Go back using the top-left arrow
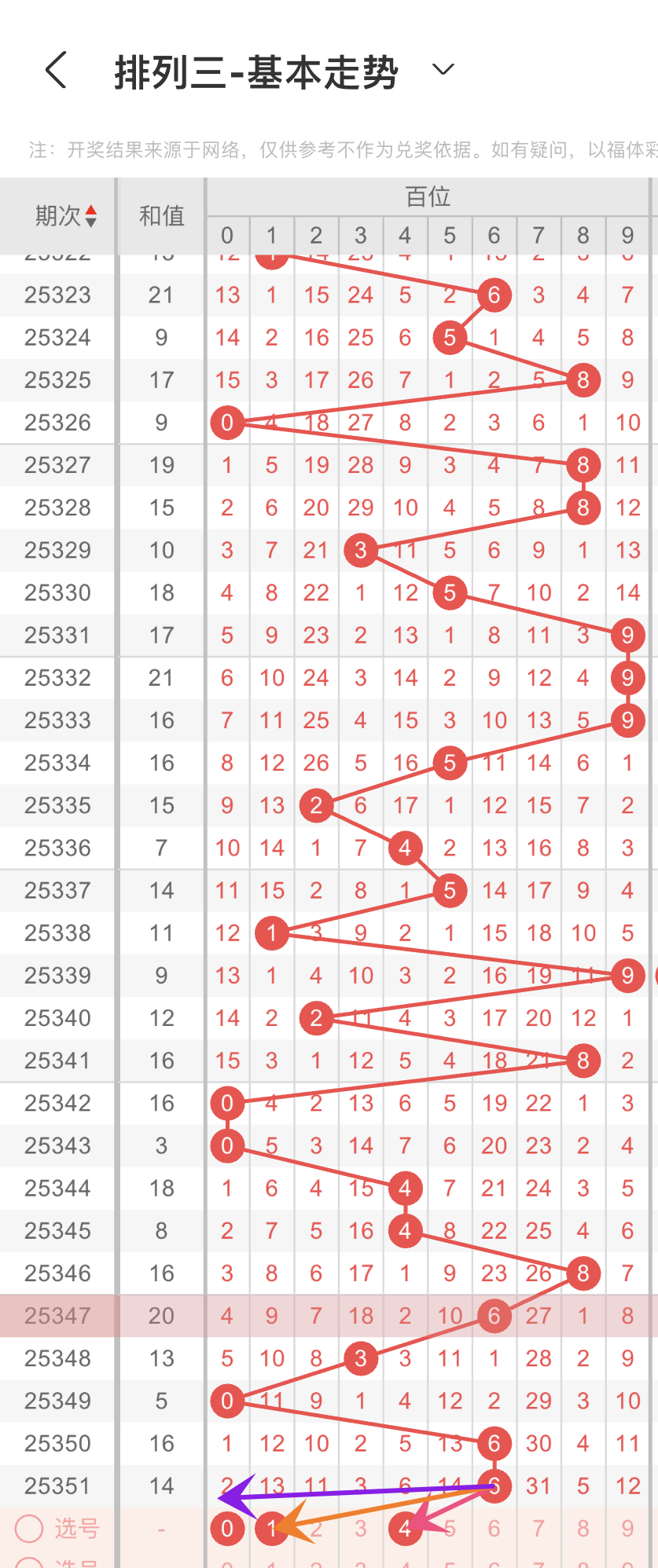Viewport: 658px width, 1568px height. (x=56, y=71)
